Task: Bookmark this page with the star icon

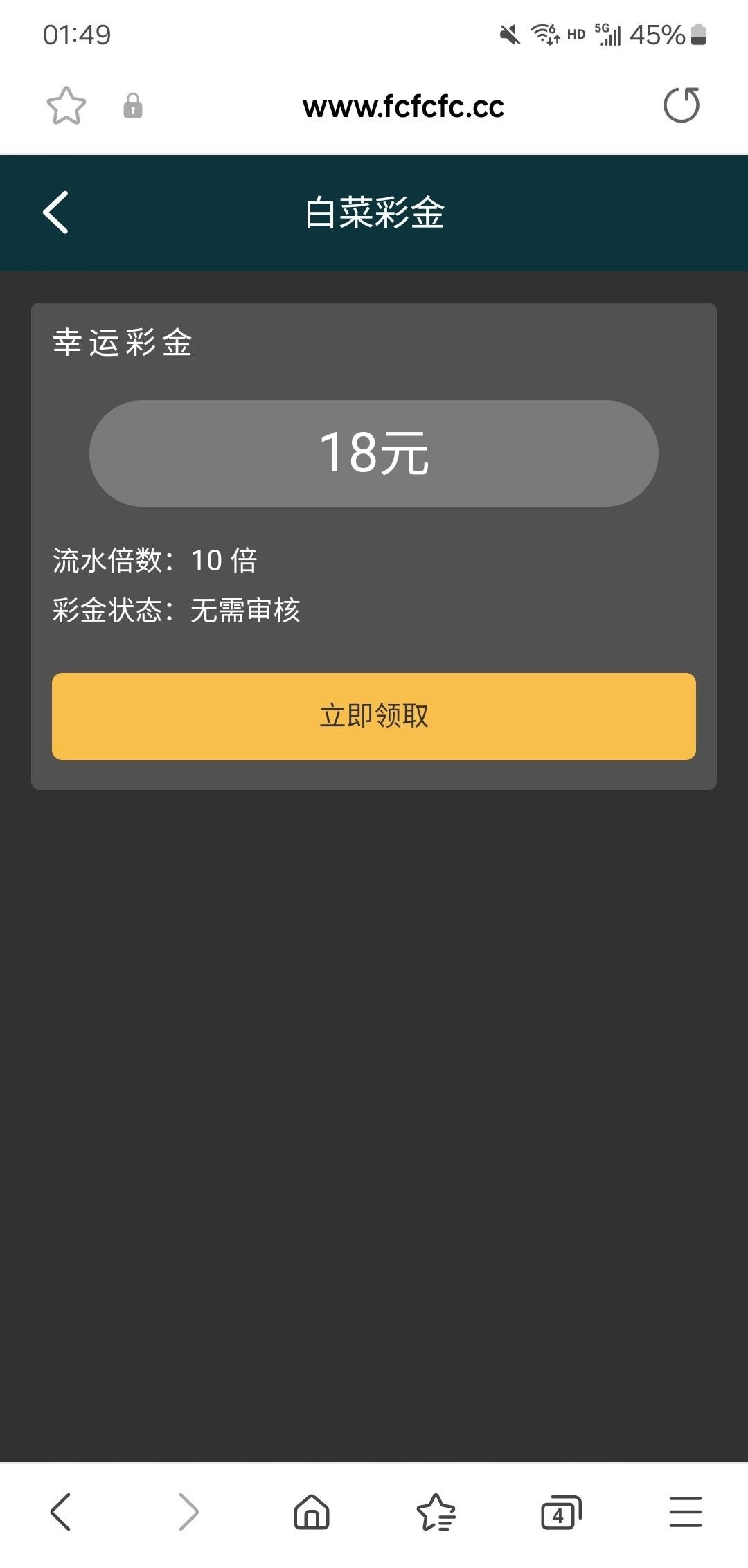Action: (x=66, y=106)
